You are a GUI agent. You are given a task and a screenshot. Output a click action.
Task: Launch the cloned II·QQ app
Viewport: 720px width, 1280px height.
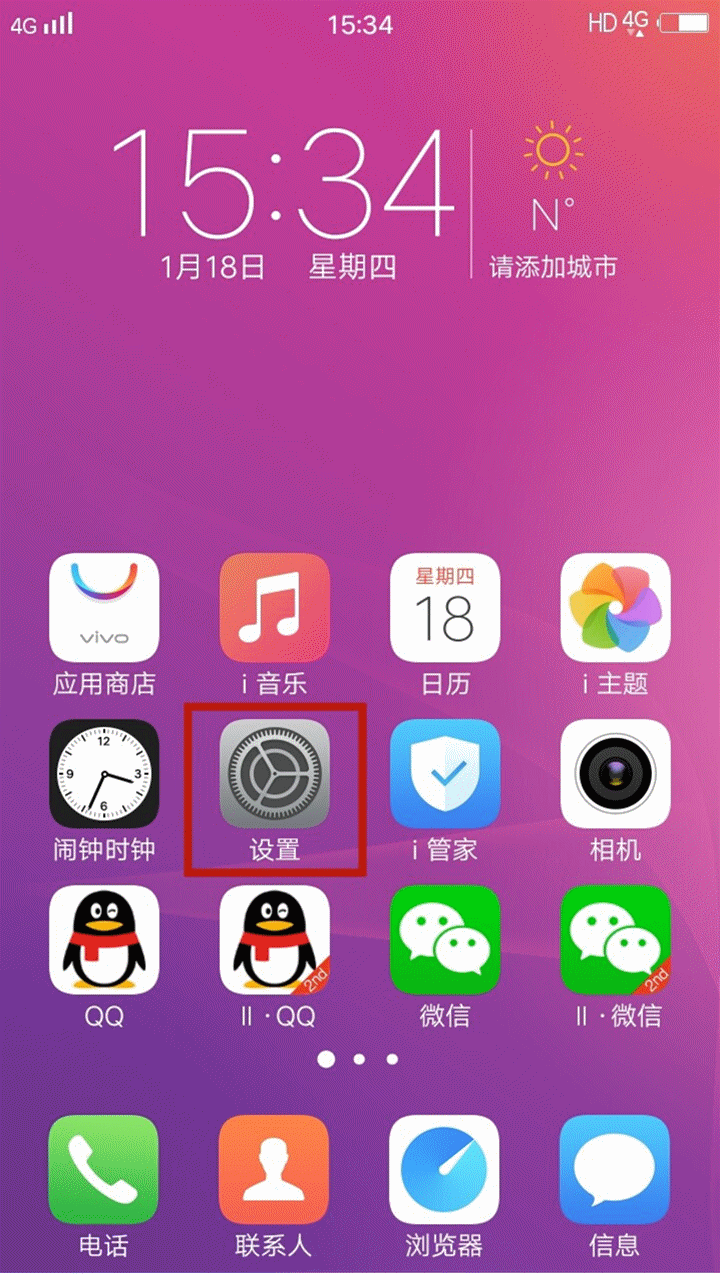[x=274, y=940]
